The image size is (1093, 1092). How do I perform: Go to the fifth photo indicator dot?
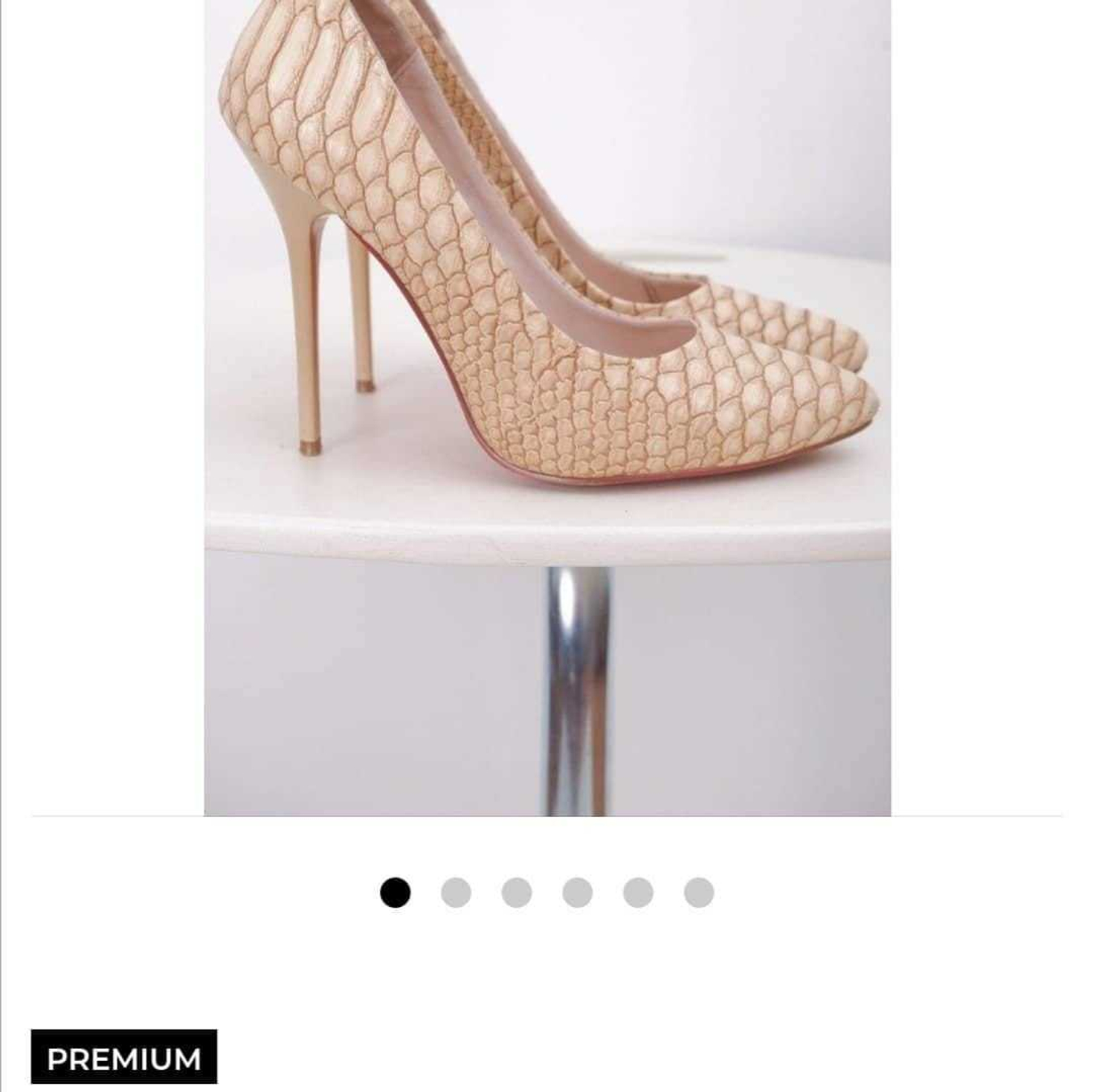click(638, 892)
